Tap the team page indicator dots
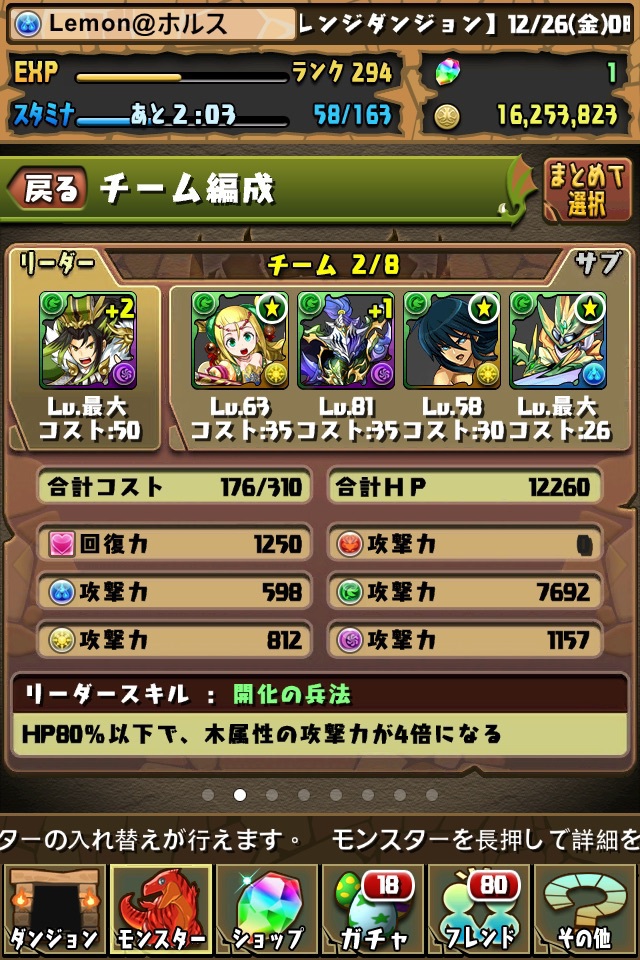 pyautogui.click(x=319, y=795)
